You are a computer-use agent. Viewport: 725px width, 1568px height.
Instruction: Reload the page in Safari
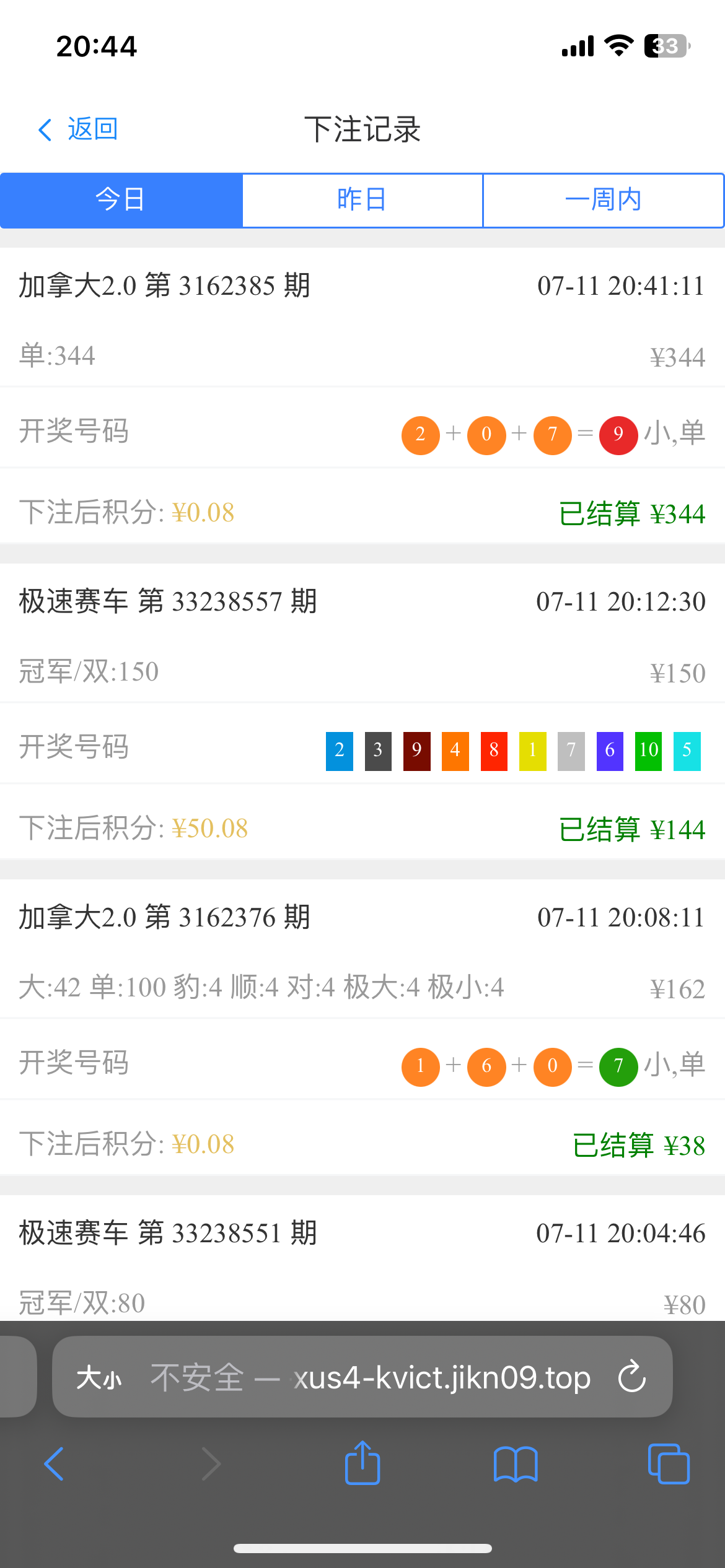point(632,1377)
